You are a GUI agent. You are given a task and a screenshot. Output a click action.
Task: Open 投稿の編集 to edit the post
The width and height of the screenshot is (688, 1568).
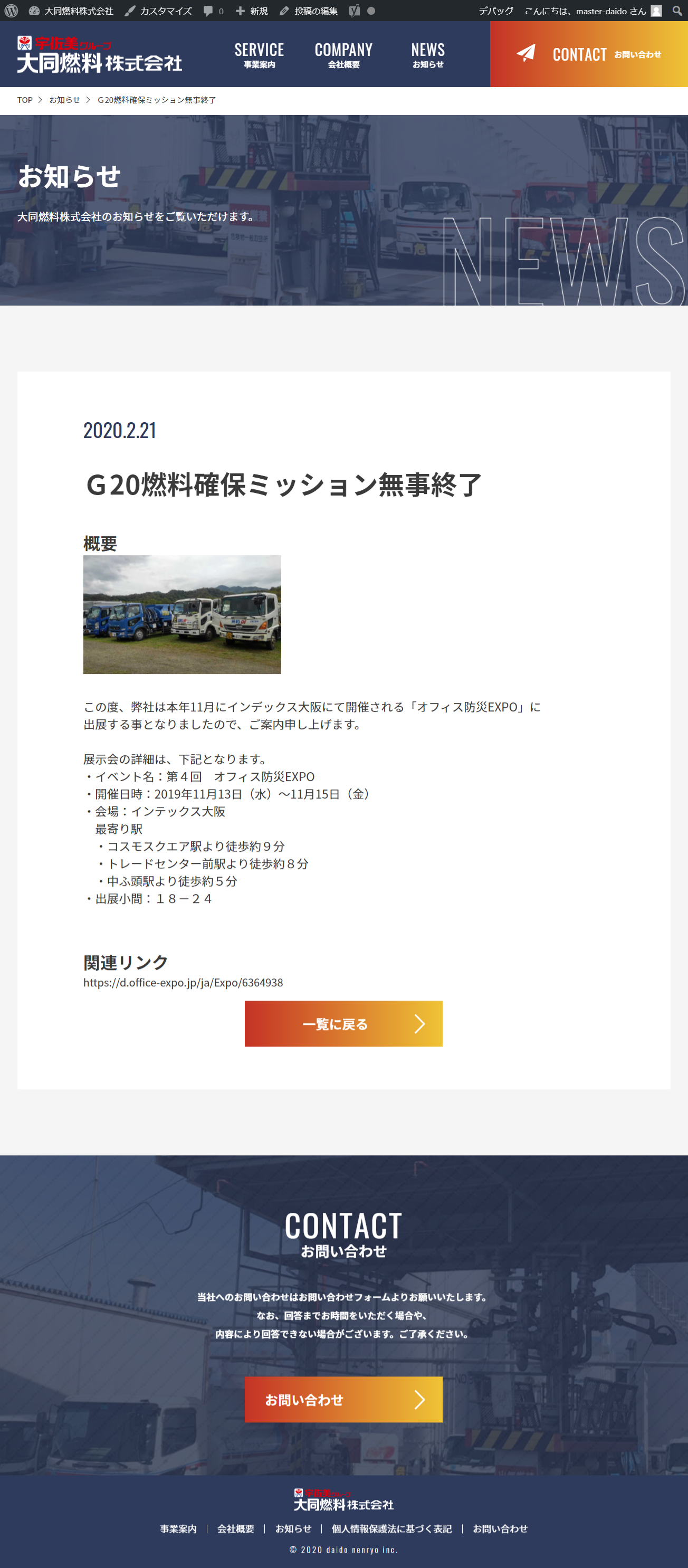tap(309, 11)
